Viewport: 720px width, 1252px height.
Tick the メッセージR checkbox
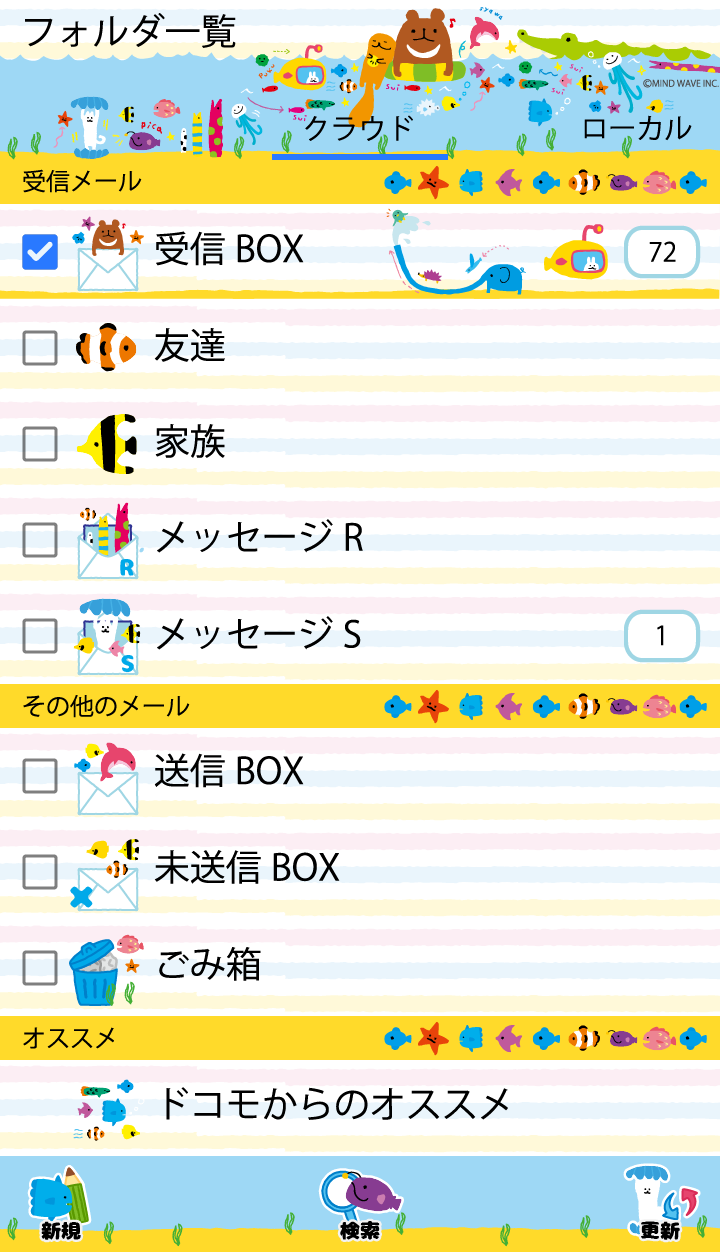pos(40,540)
